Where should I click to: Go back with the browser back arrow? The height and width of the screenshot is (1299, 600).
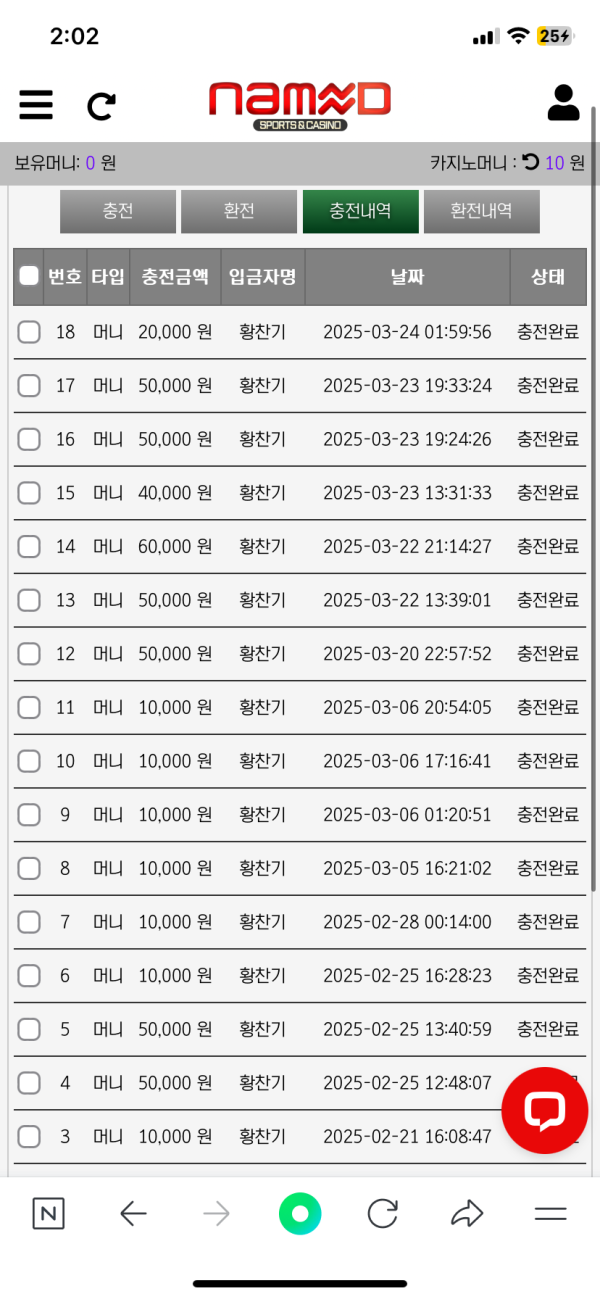click(133, 1214)
